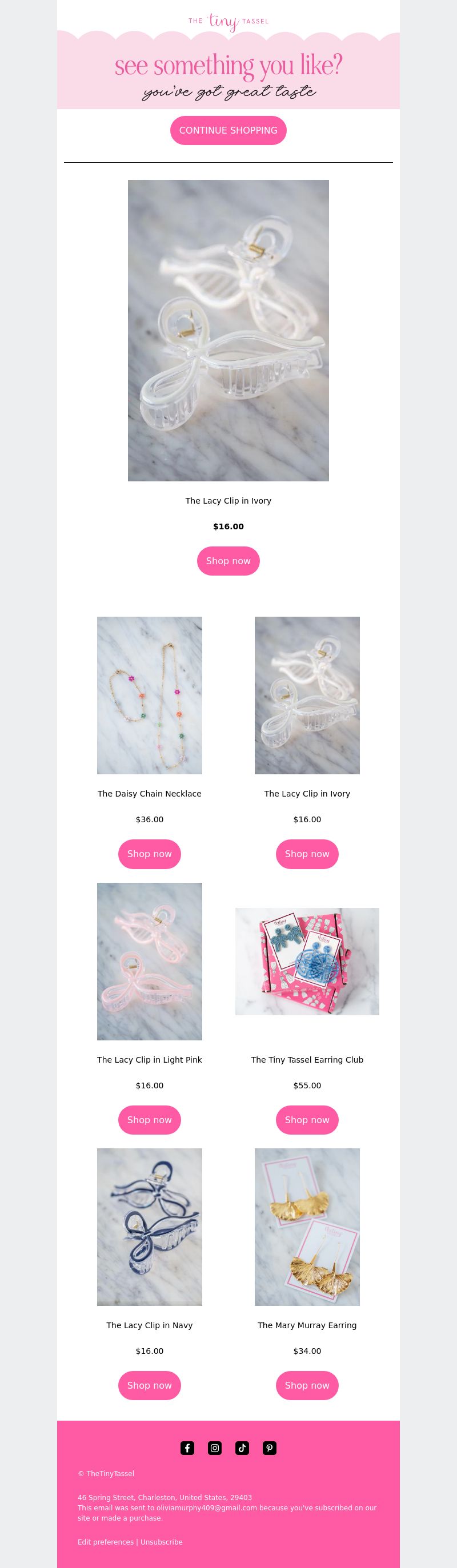Tap the Continue Shopping button
Image resolution: width=457 pixels, height=1568 pixels.
pyautogui.click(x=228, y=130)
